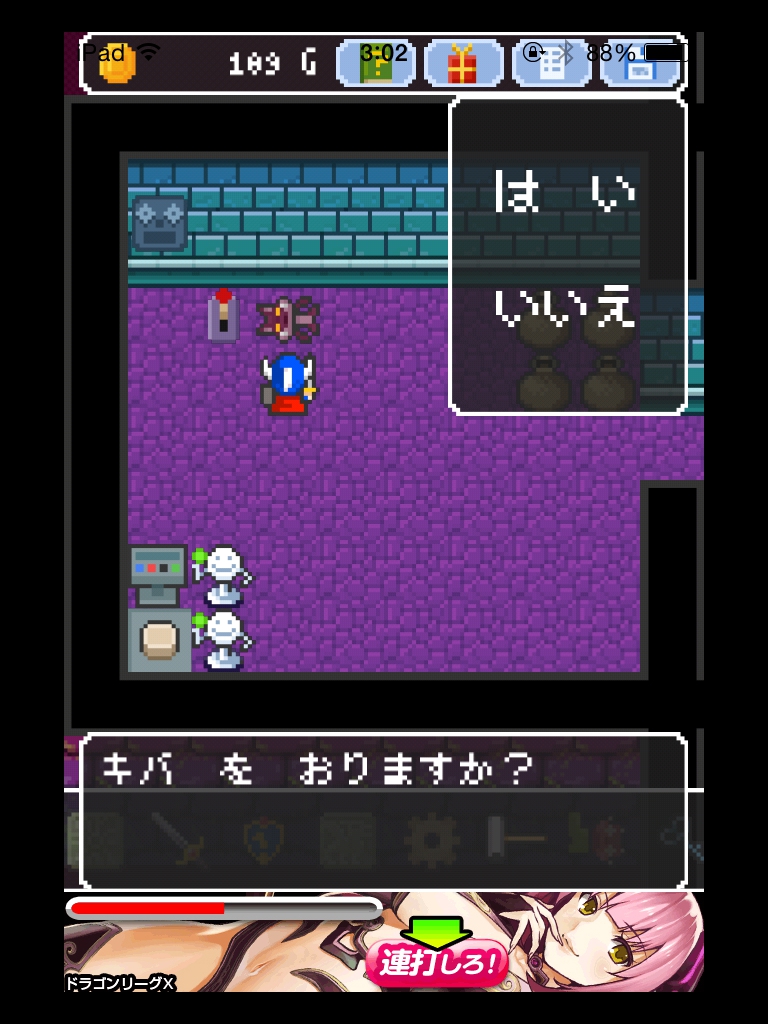
Task: Select はい to break the fang
Action: coord(566,192)
